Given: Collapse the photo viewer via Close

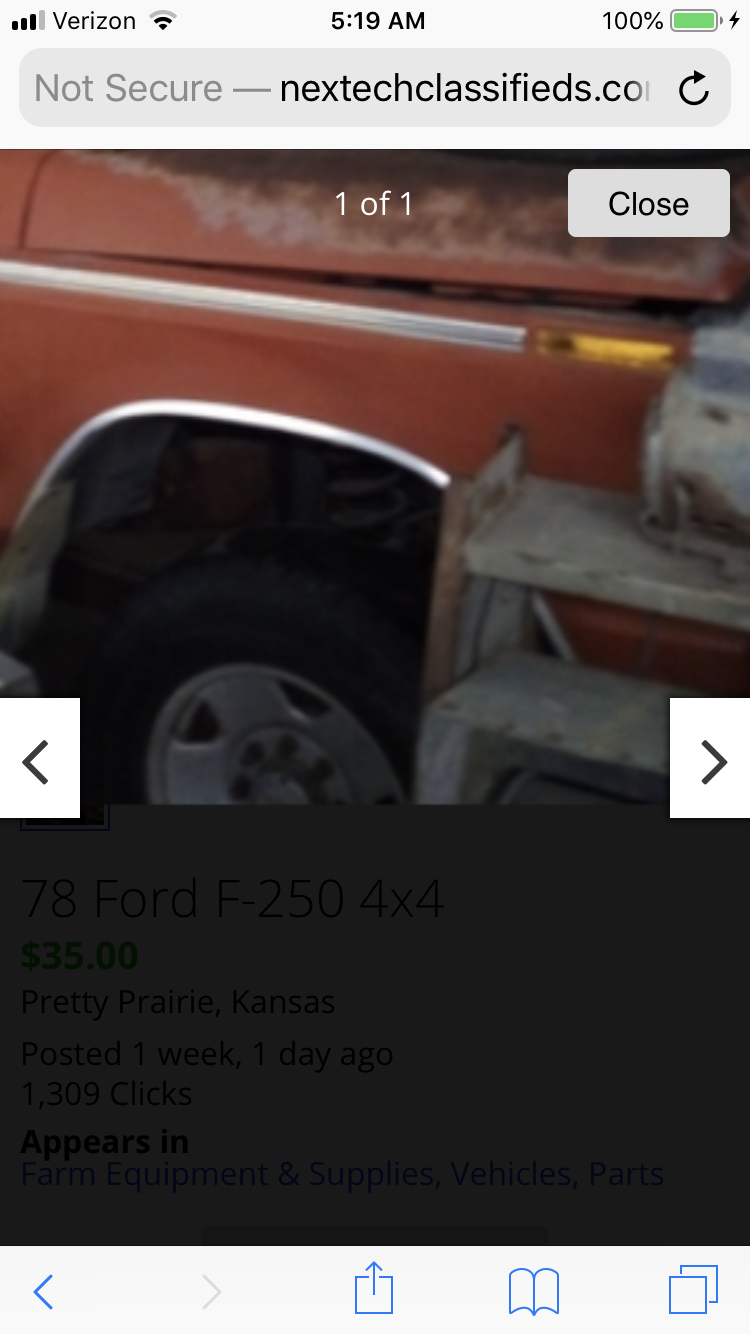Looking at the screenshot, I should pos(648,203).
